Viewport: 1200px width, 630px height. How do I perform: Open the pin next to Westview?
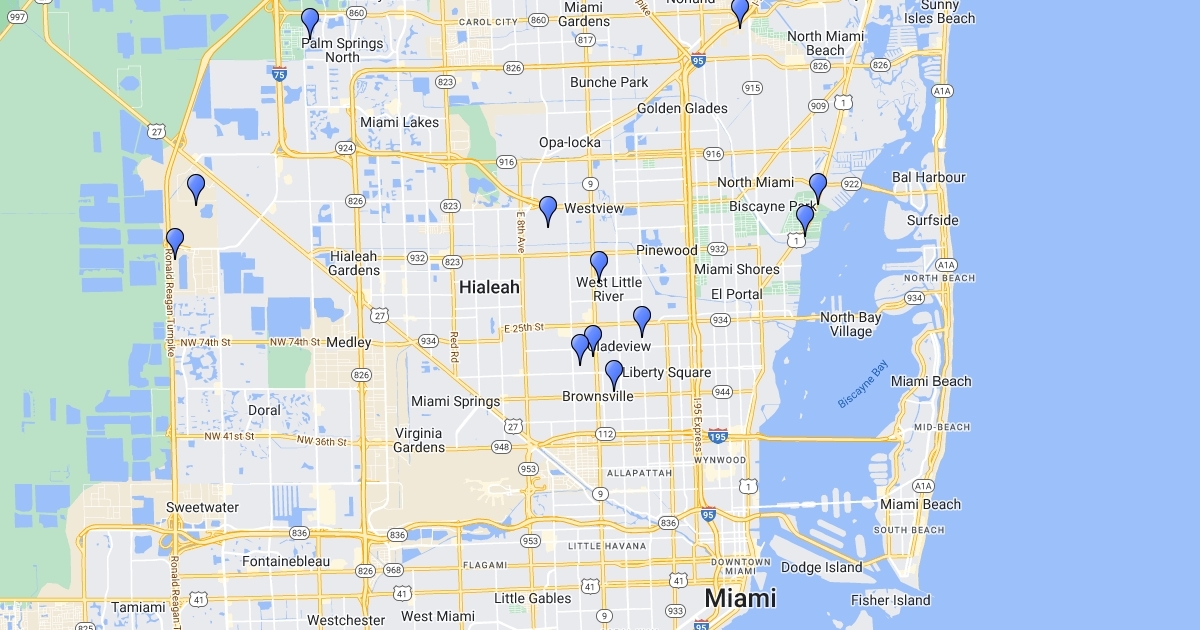point(548,211)
